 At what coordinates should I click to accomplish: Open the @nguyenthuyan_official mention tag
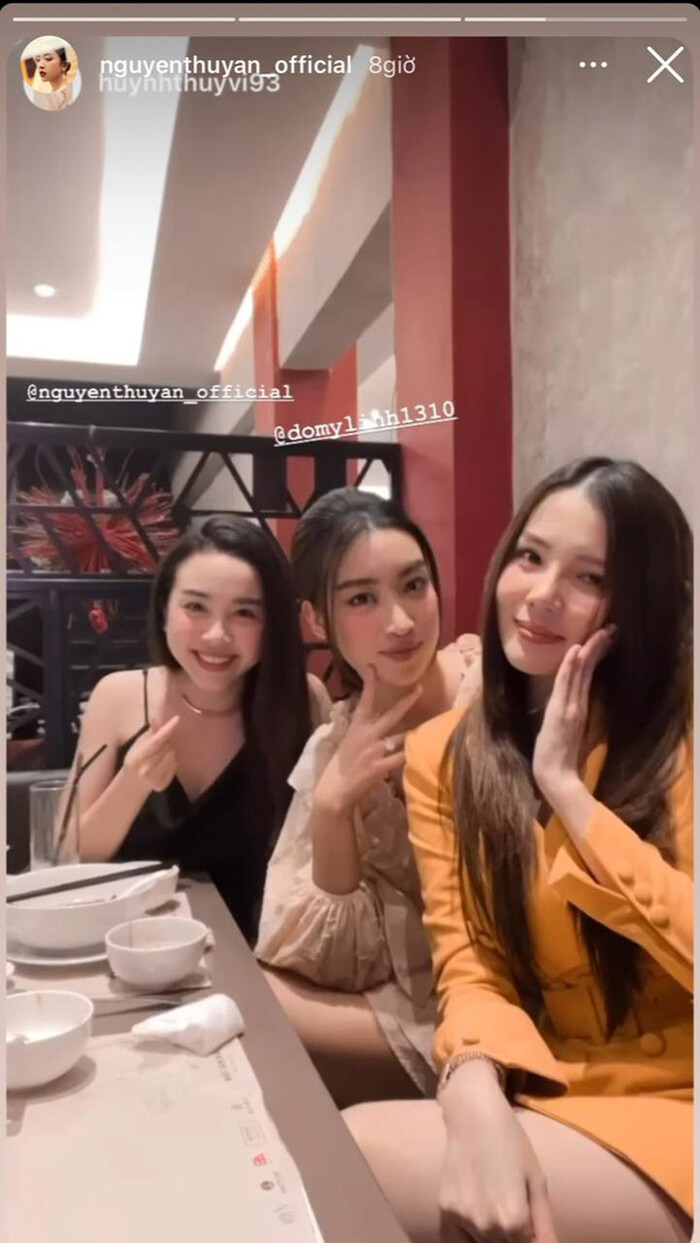[x=160, y=391]
